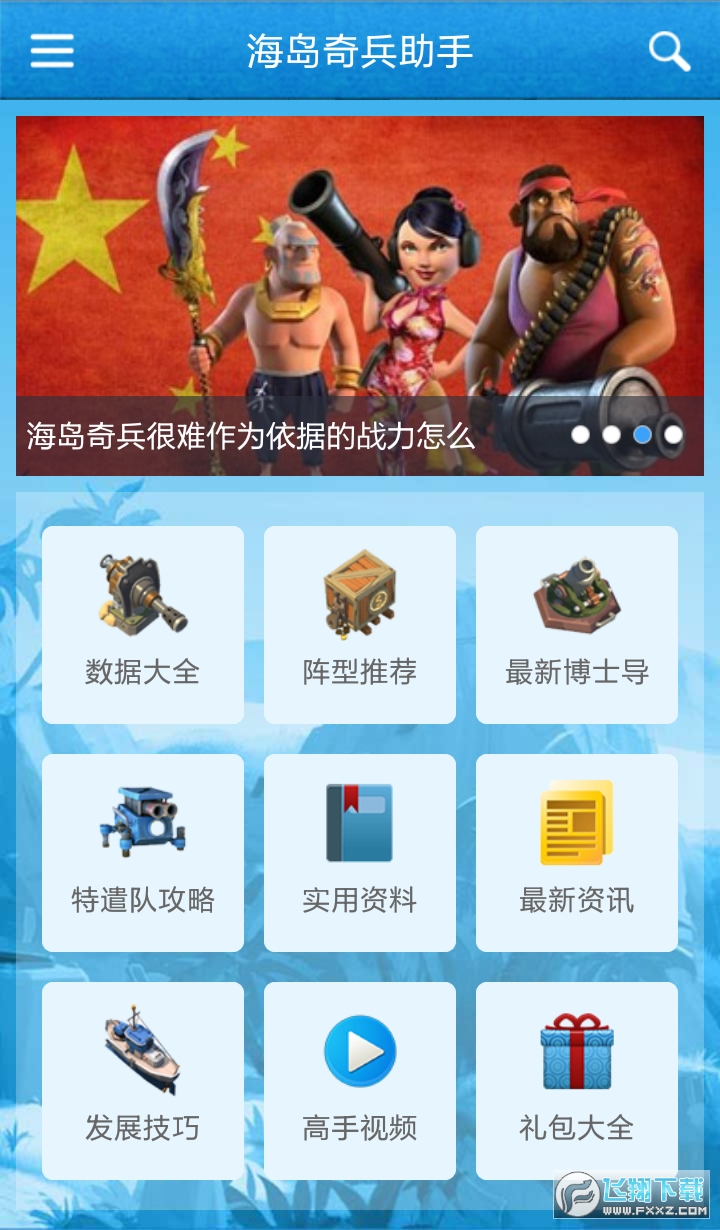Open the search magnifier icon
The image size is (720, 1230).
click(669, 51)
